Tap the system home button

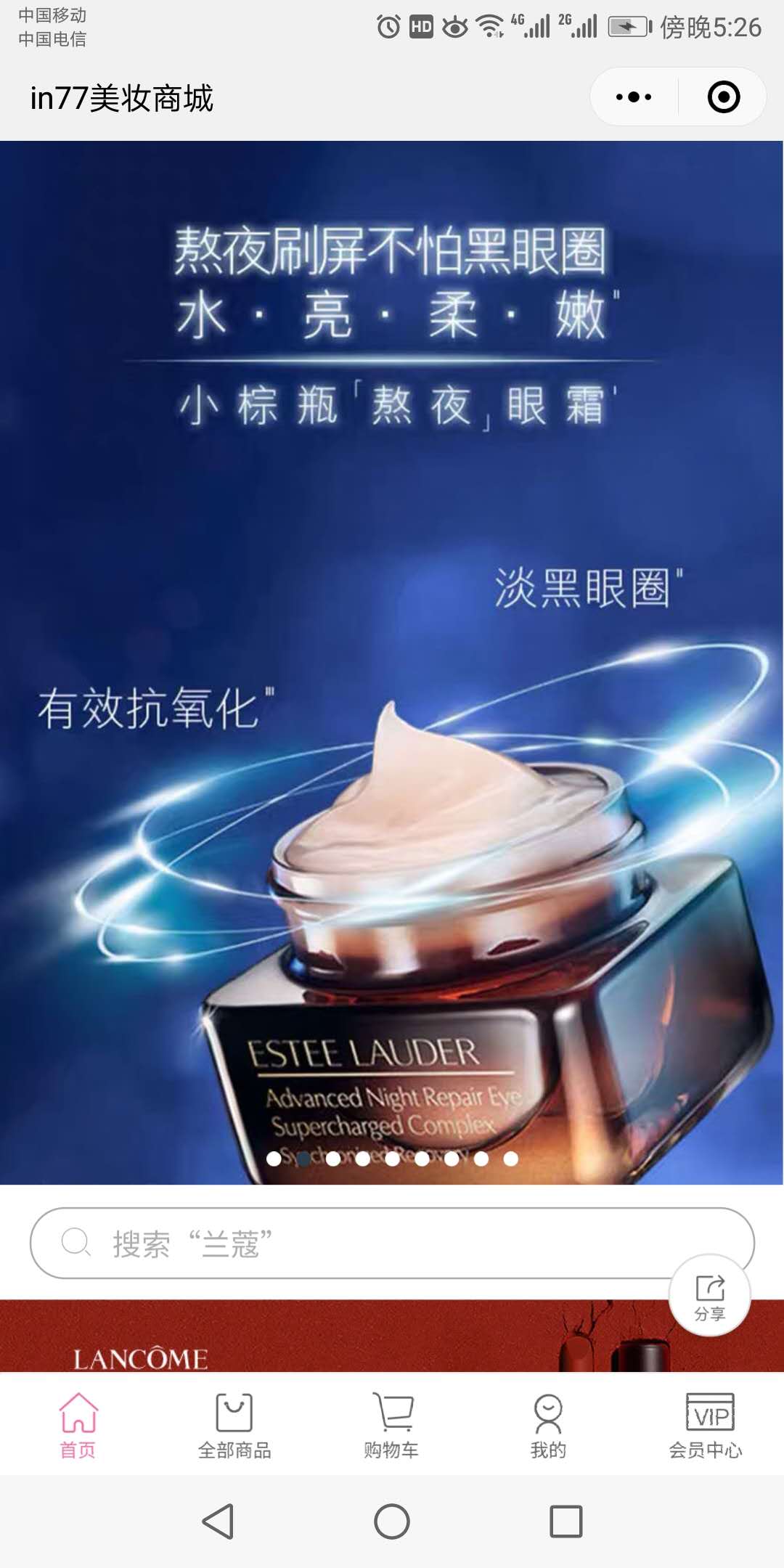pos(392,1522)
